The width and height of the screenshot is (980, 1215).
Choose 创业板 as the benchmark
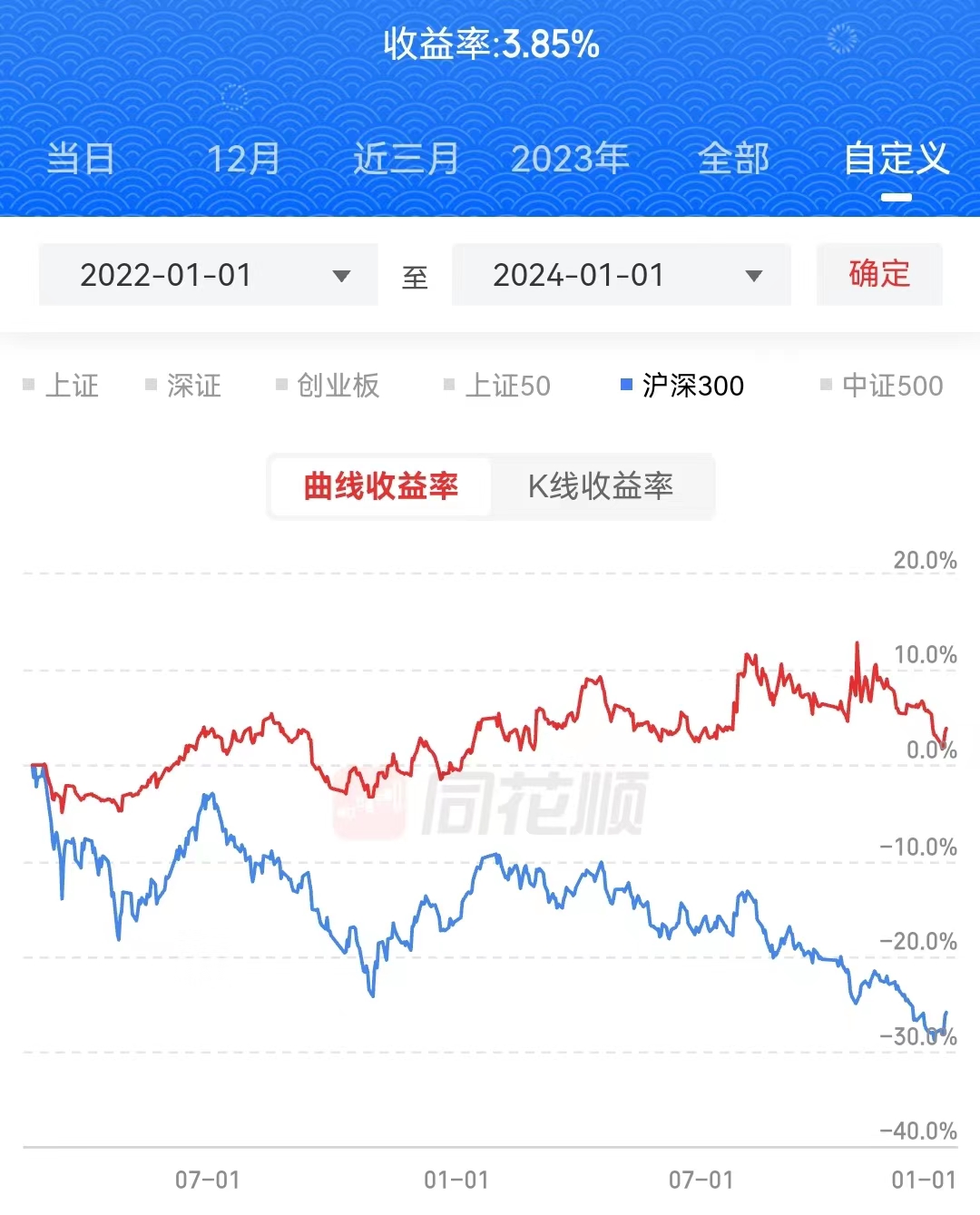coord(328,386)
